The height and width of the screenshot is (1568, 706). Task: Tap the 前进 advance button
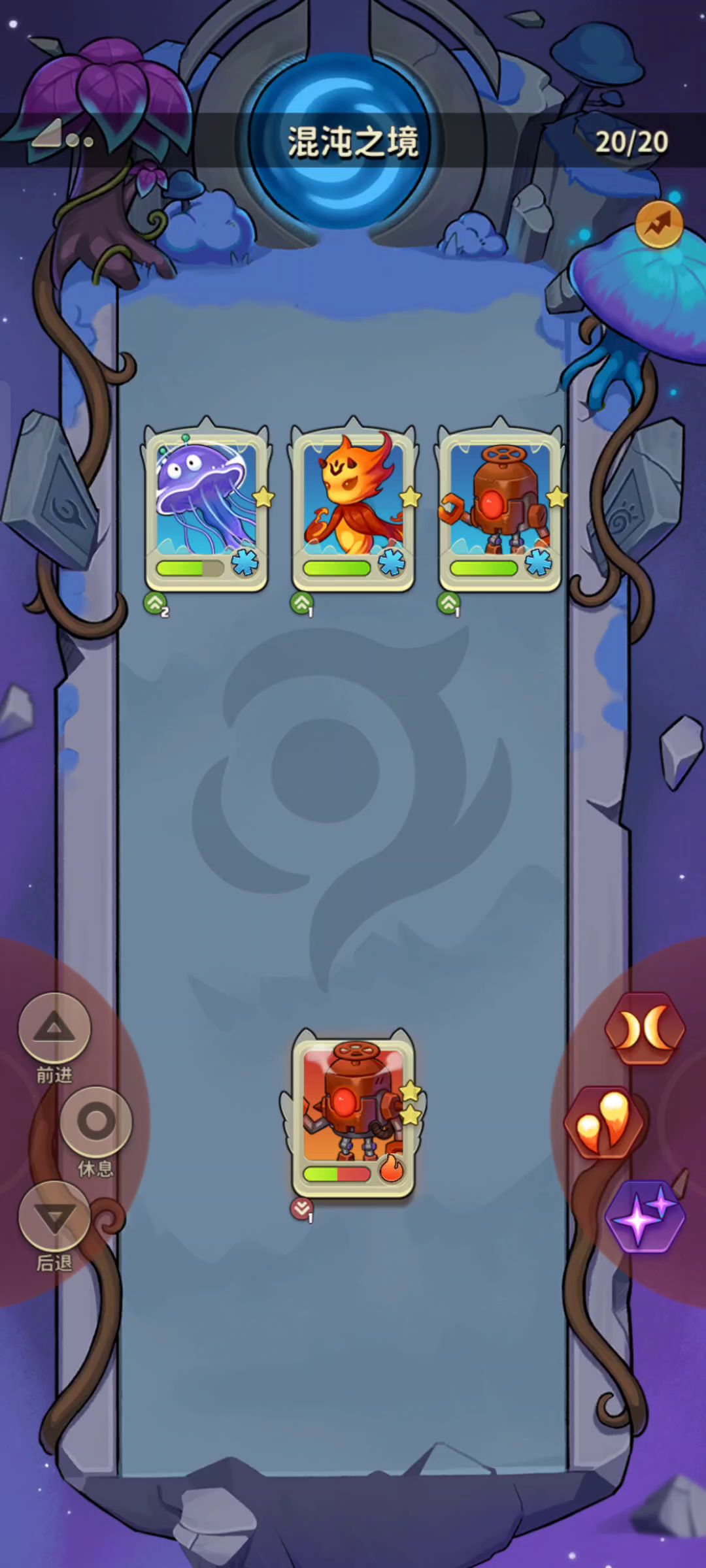(x=54, y=1028)
